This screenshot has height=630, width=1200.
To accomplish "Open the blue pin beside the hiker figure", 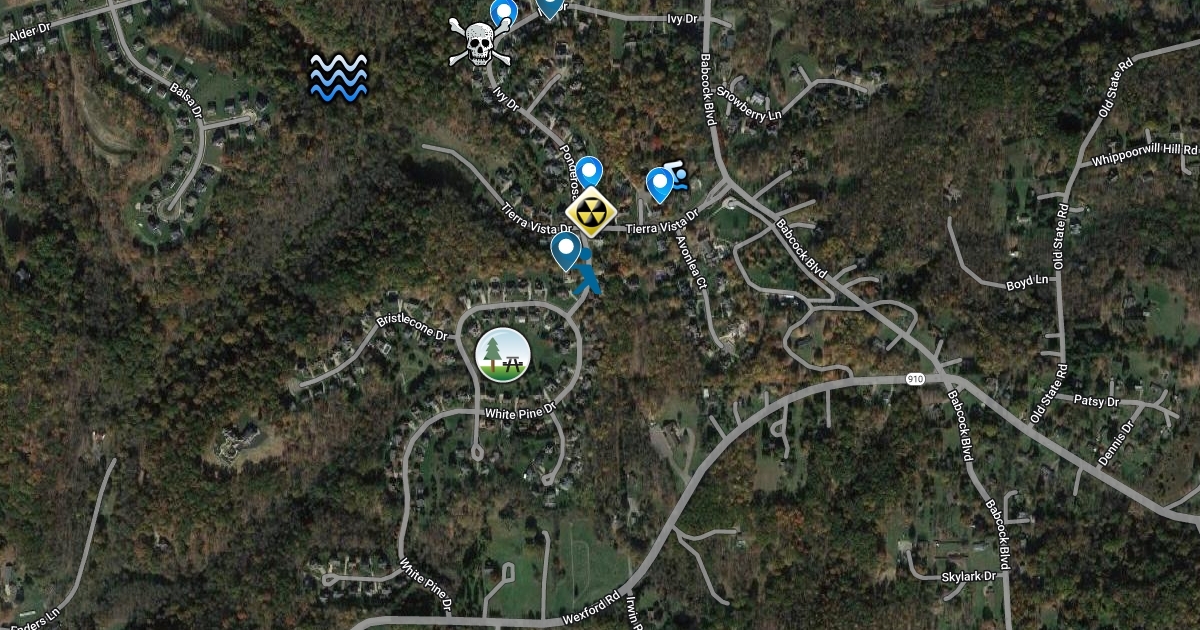I will (x=566, y=249).
